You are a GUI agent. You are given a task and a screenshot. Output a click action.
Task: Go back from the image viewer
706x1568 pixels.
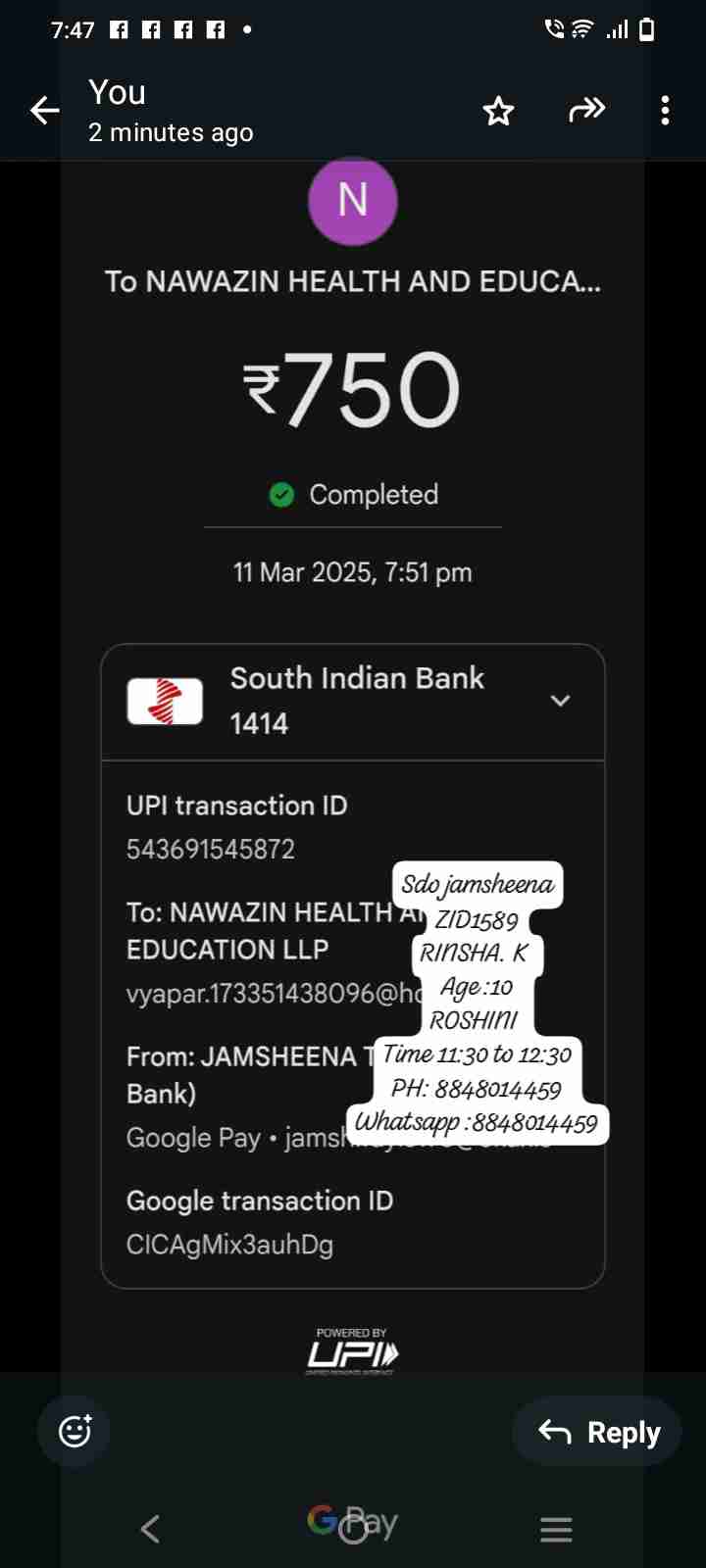pyautogui.click(x=45, y=111)
